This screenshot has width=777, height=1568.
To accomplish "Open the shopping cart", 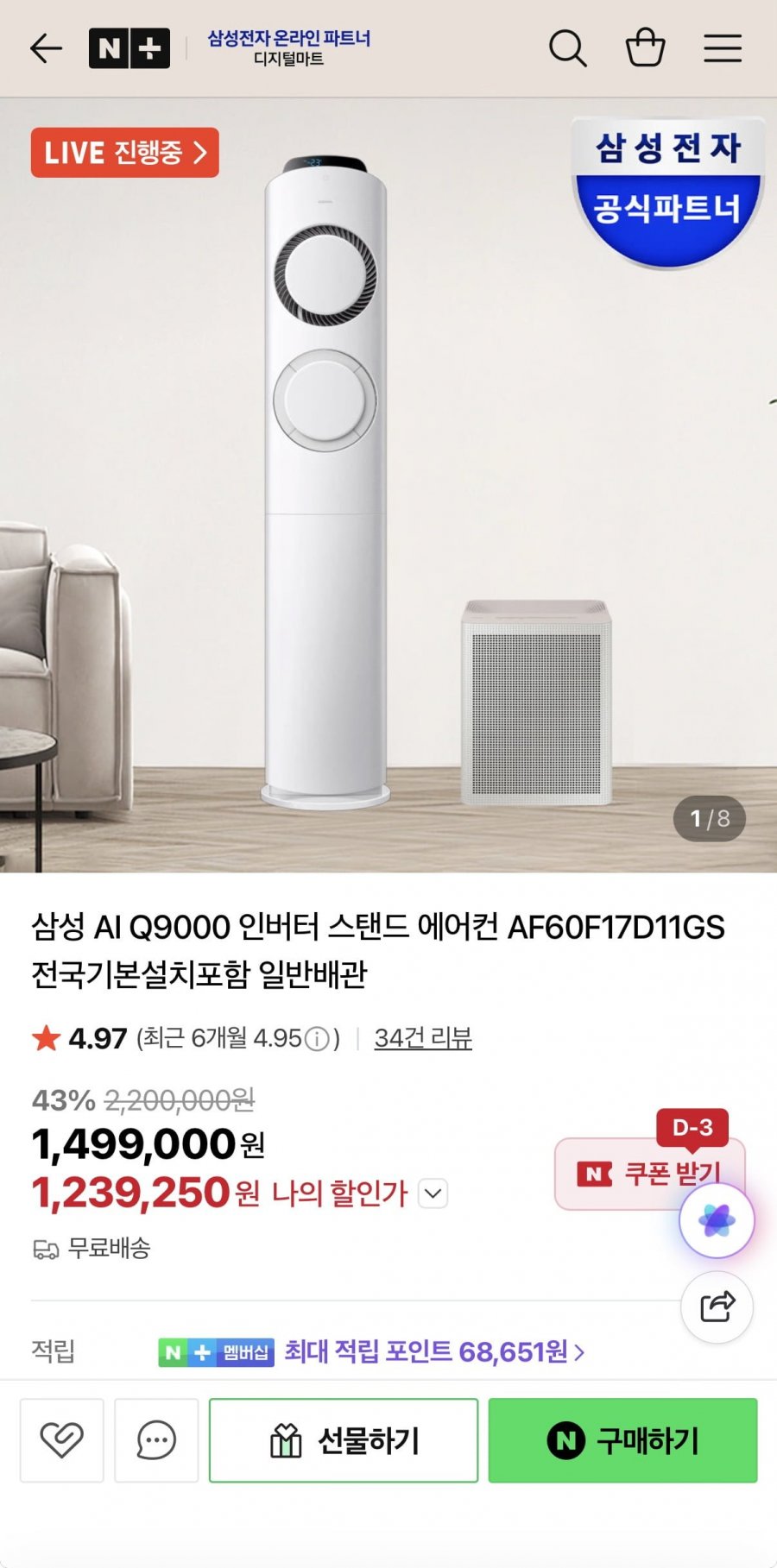I will tap(645, 48).
